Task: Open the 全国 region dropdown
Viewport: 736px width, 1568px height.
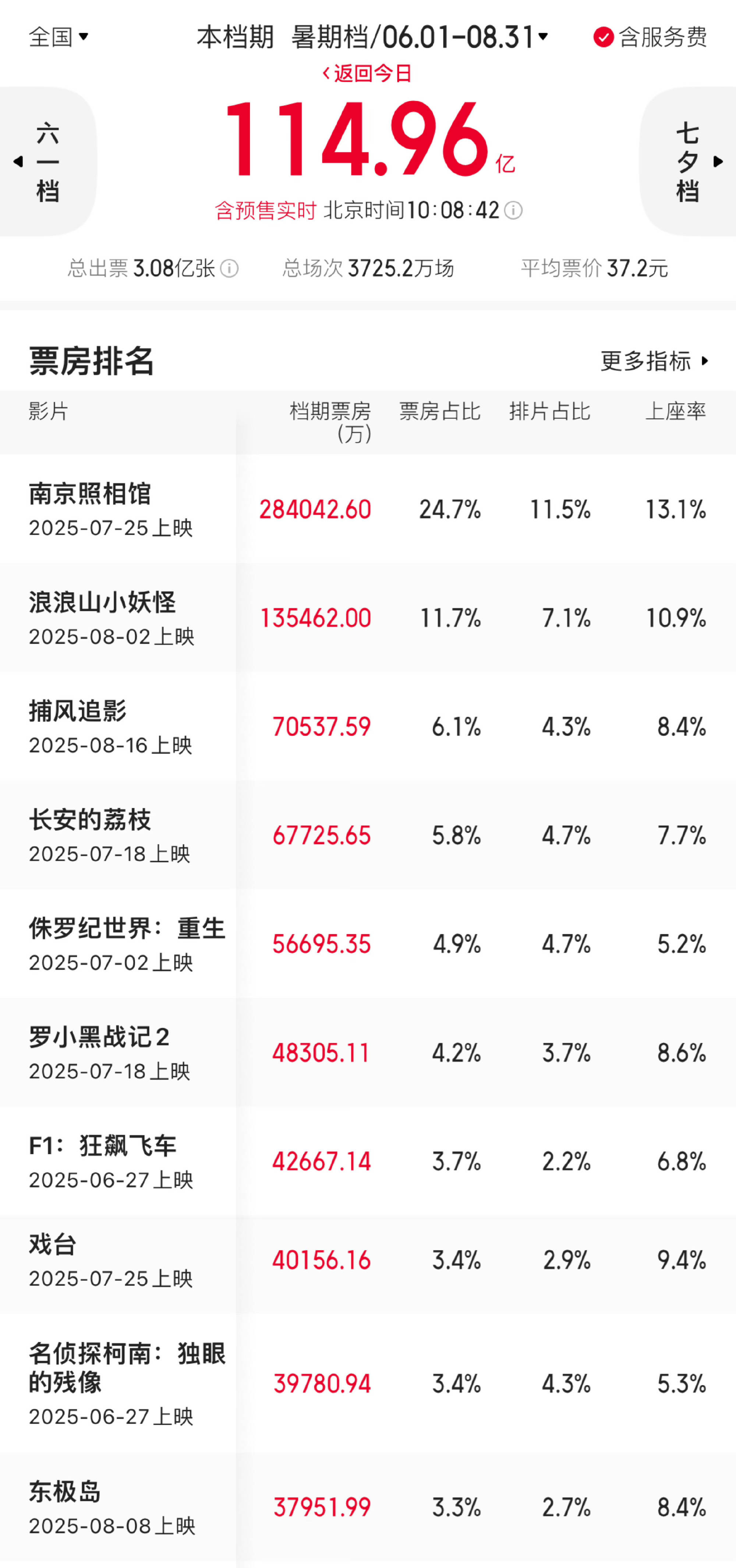Action: pyautogui.click(x=59, y=37)
